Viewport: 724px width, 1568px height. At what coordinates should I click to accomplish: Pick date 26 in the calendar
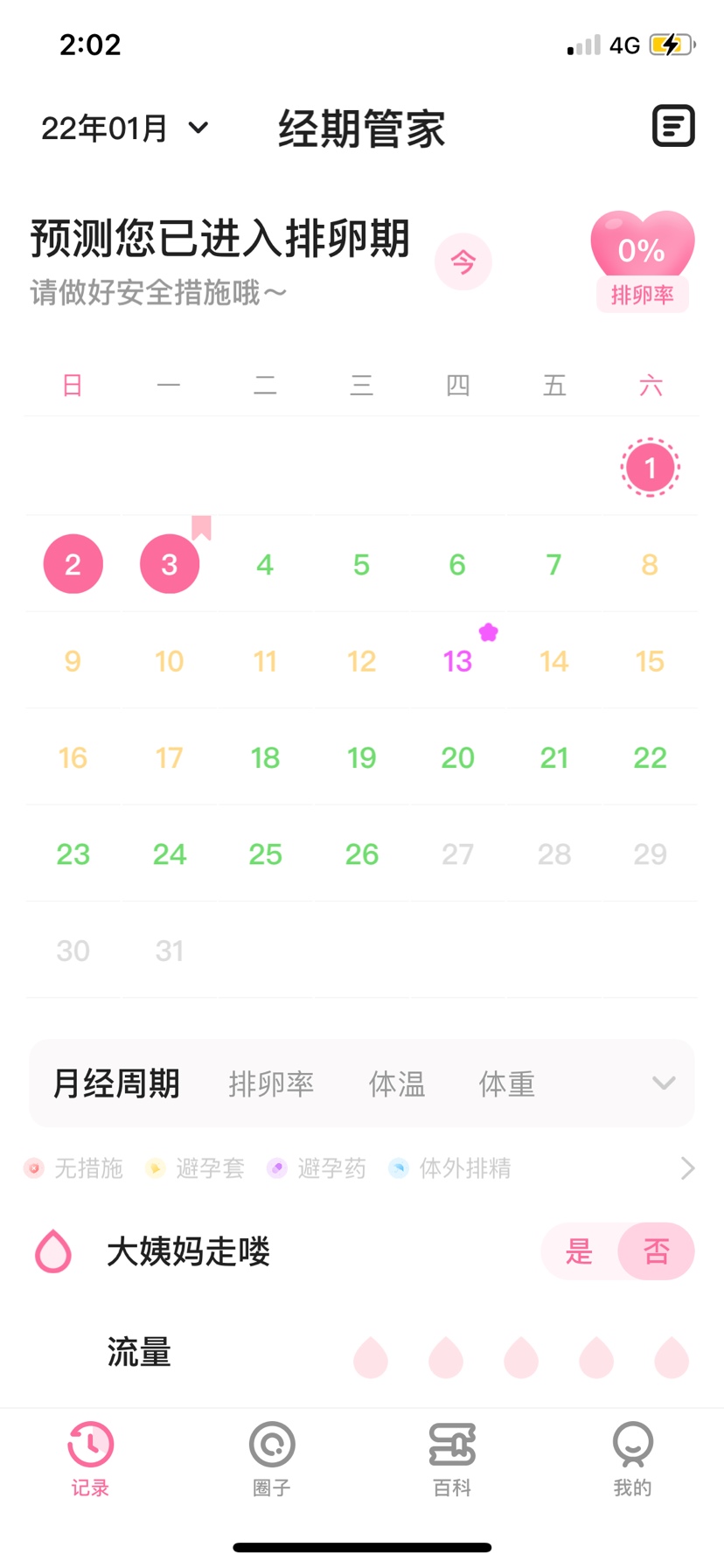click(361, 854)
